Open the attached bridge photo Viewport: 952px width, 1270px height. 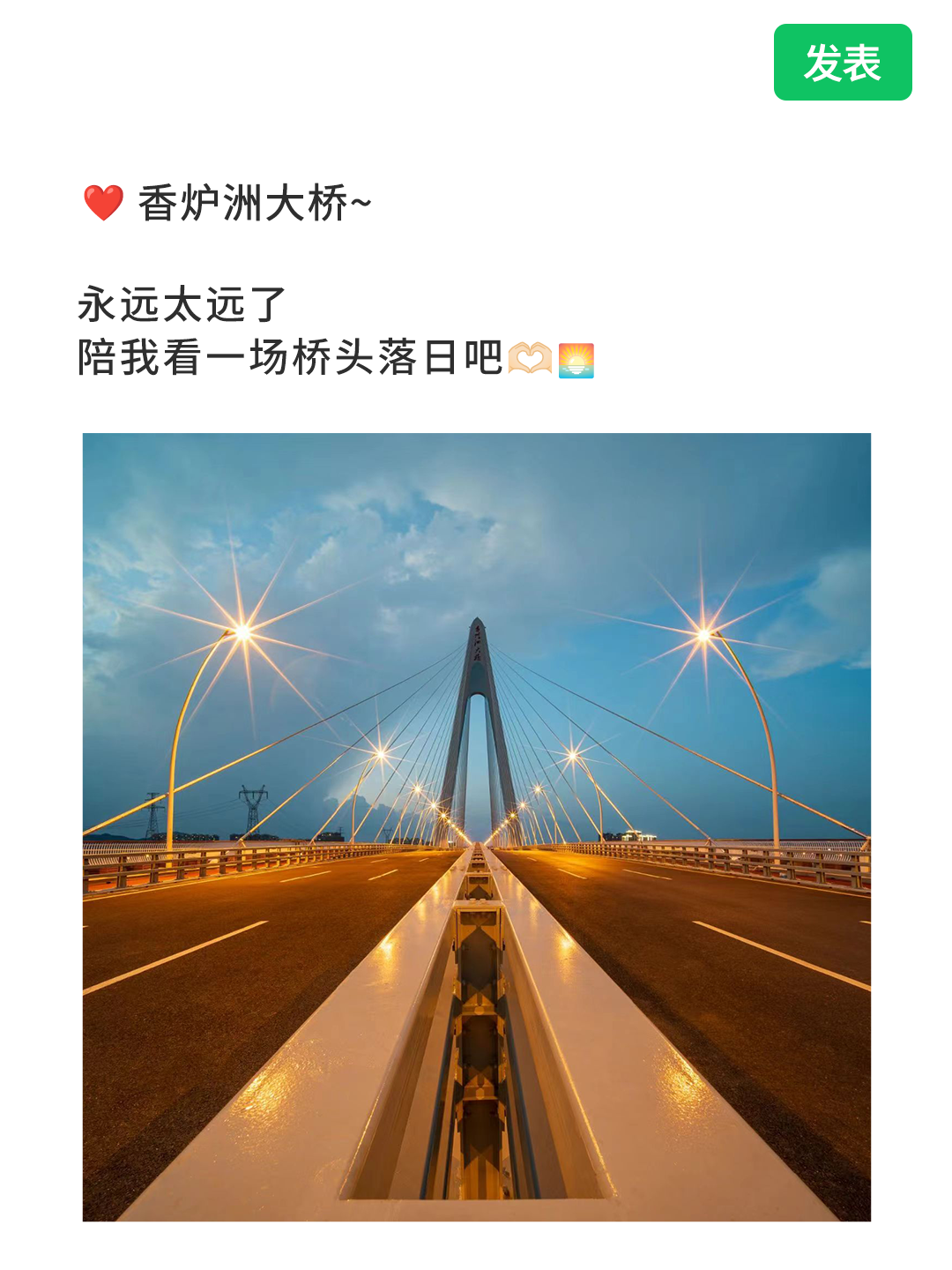pos(476,826)
